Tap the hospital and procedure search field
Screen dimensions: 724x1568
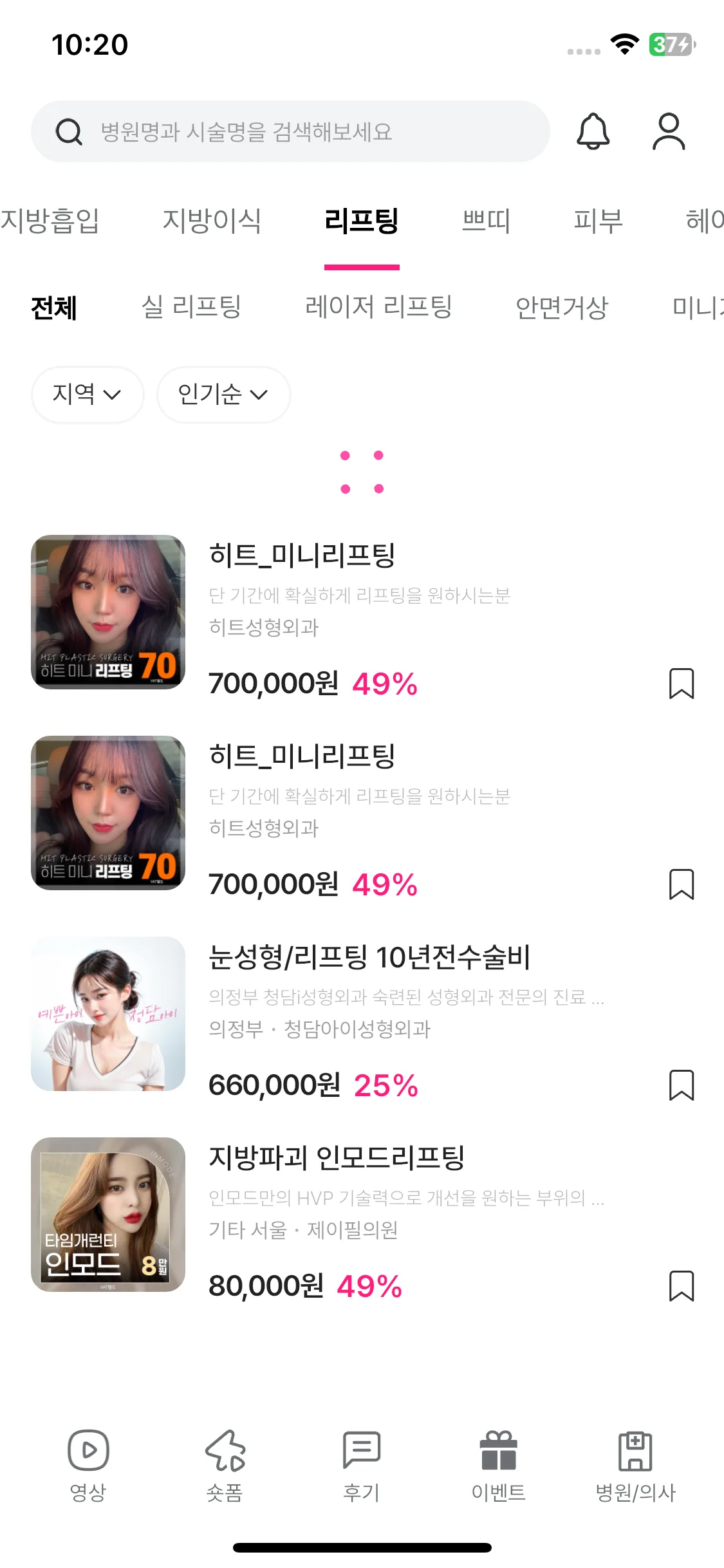coord(290,131)
